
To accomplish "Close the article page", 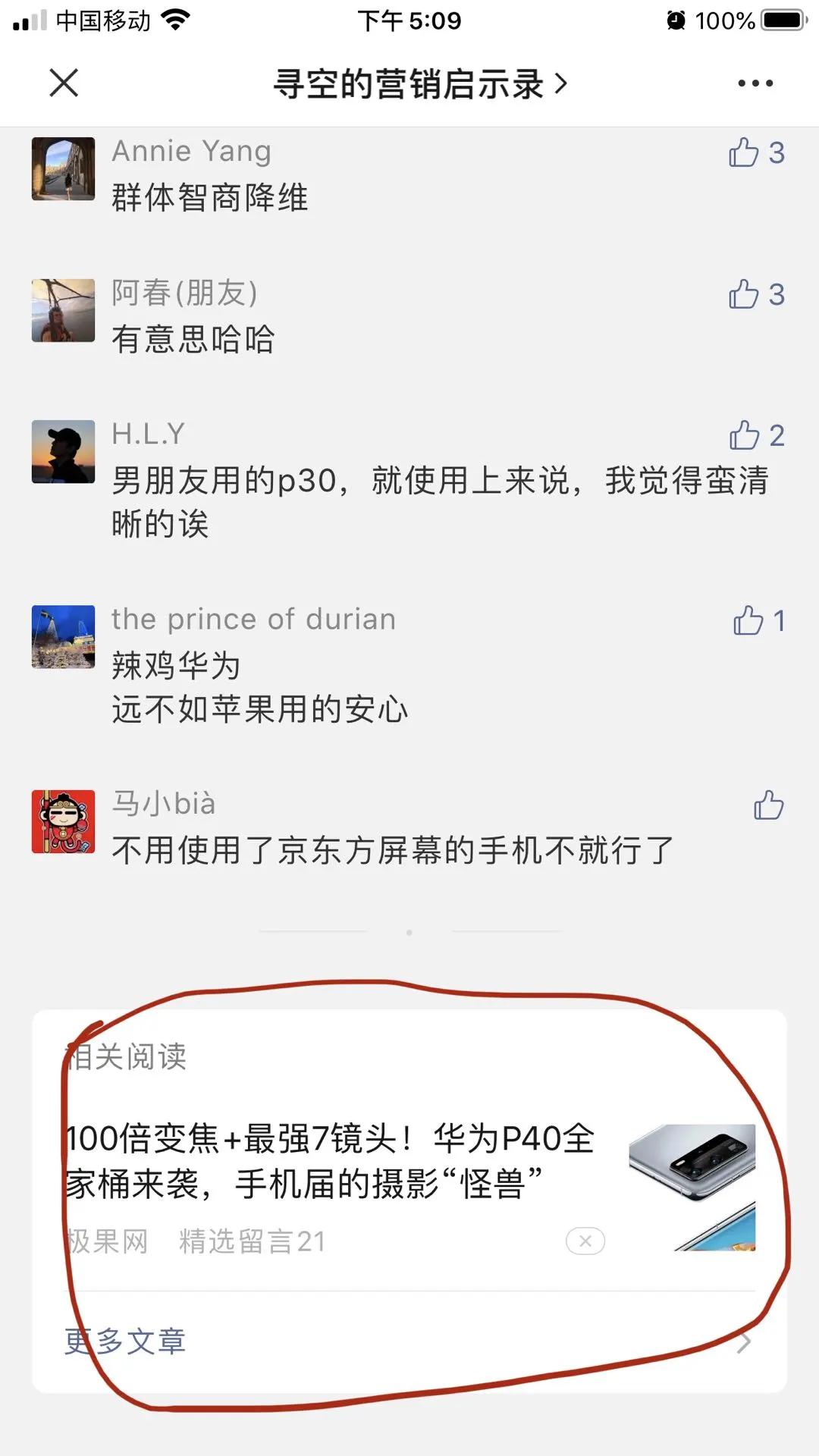I will click(64, 83).
